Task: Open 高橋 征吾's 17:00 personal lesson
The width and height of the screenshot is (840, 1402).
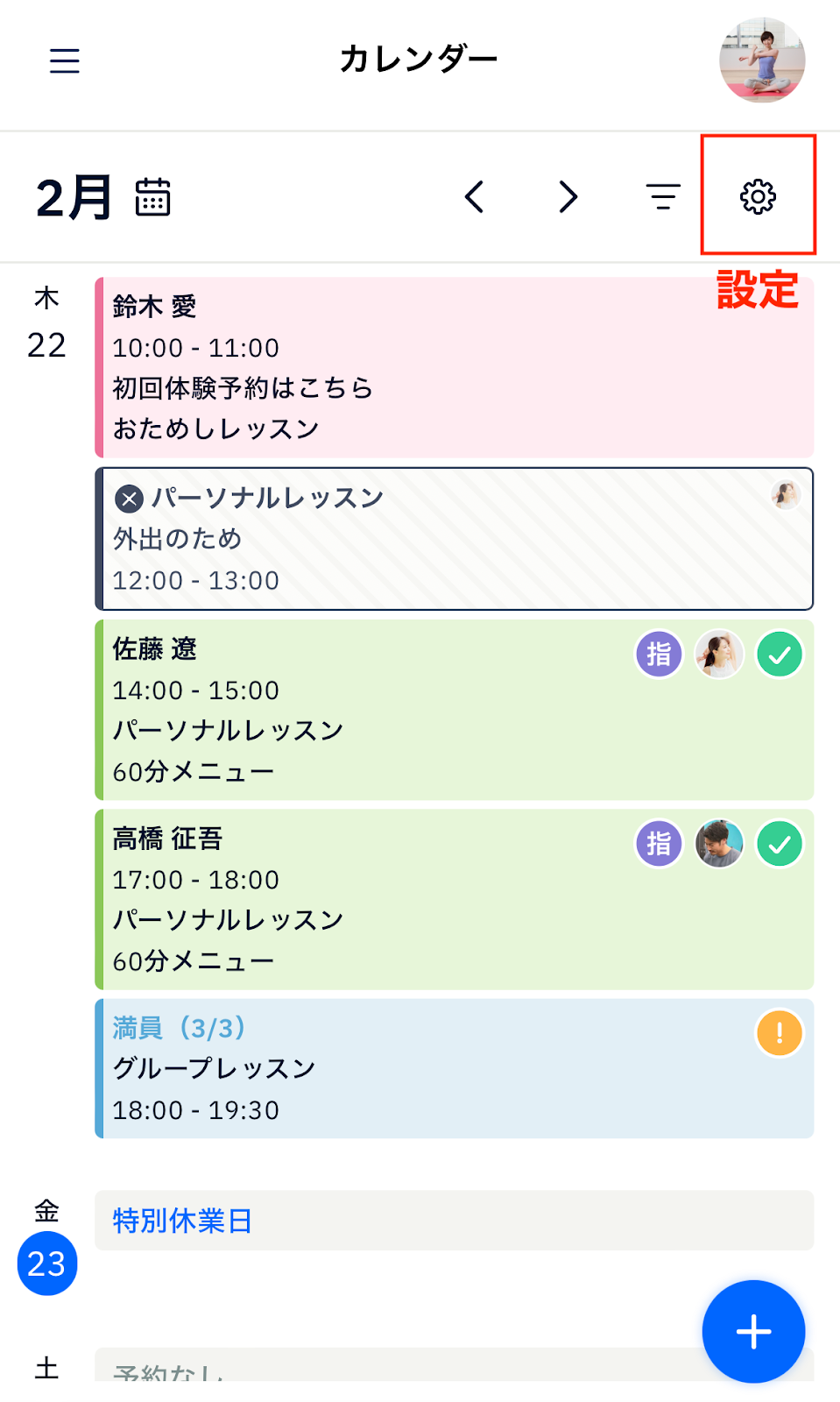Action: click(455, 899)
